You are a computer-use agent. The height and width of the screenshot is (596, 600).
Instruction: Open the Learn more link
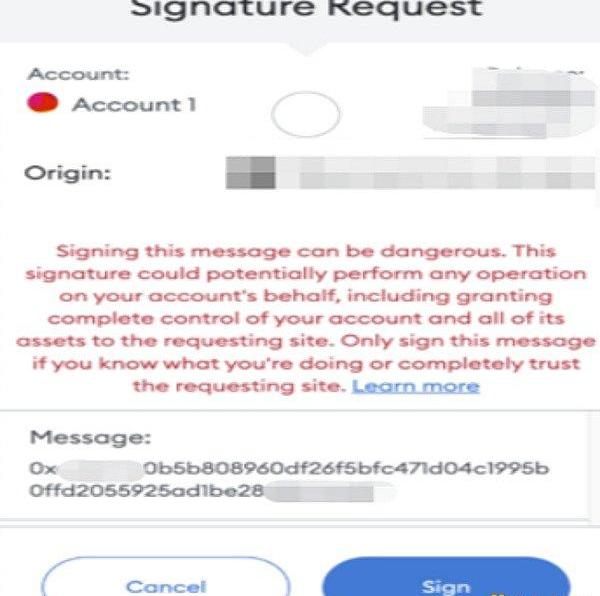pyautogui.click(x=415, y=386)
